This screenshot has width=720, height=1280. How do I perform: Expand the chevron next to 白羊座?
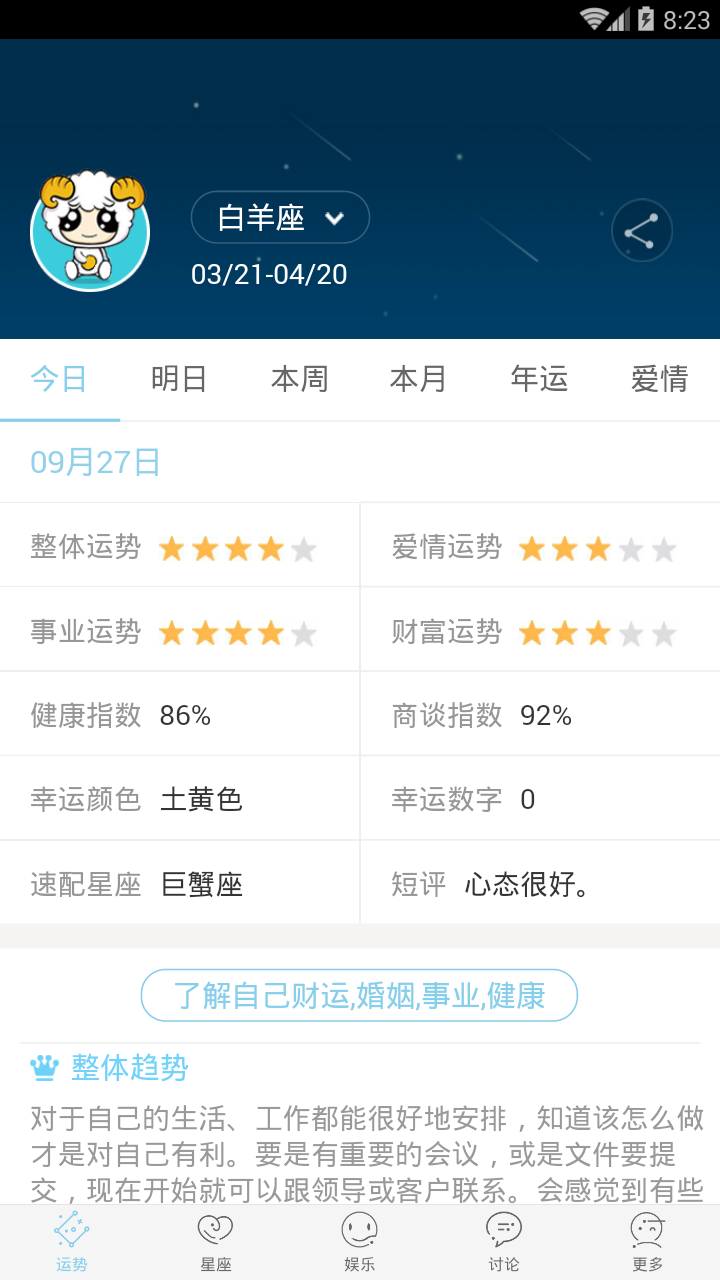coord(337,217)
